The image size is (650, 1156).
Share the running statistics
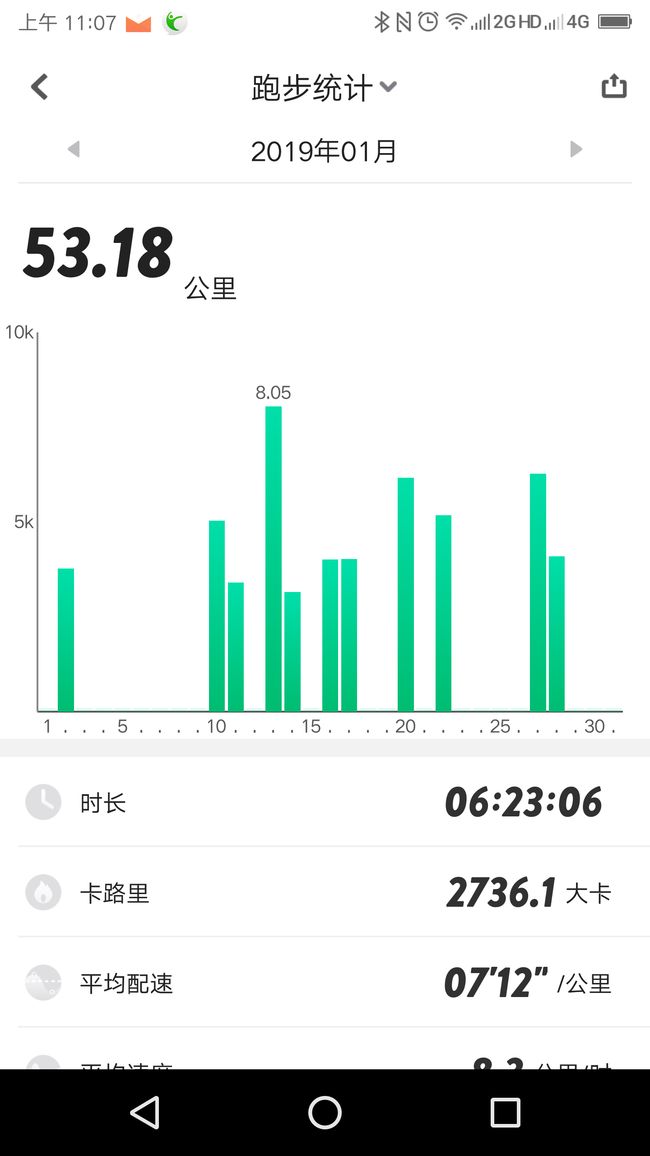[x=614, y=87]
